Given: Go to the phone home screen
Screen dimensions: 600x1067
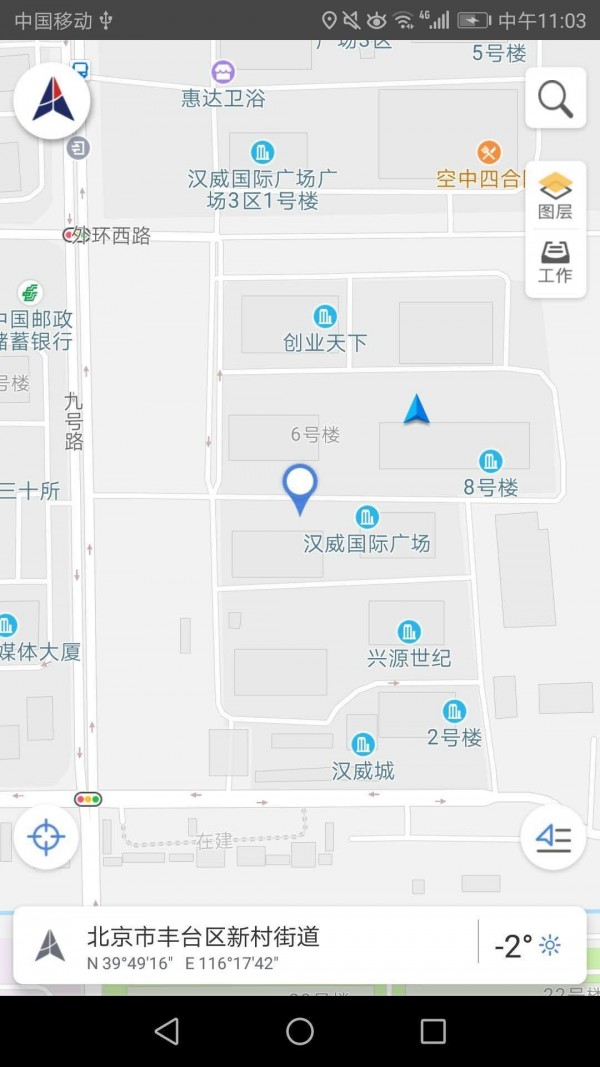Looking at the screenshot, I should tap(300, 1031).
